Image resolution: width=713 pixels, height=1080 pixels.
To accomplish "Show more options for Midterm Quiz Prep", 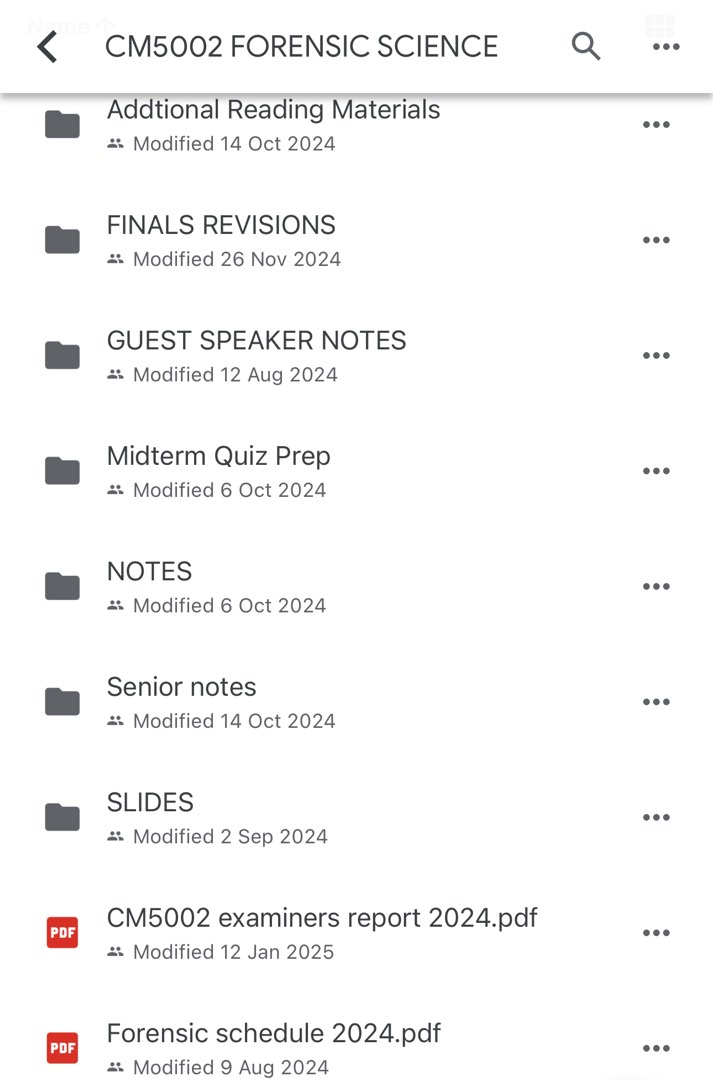I will click(x=656, y=472).
